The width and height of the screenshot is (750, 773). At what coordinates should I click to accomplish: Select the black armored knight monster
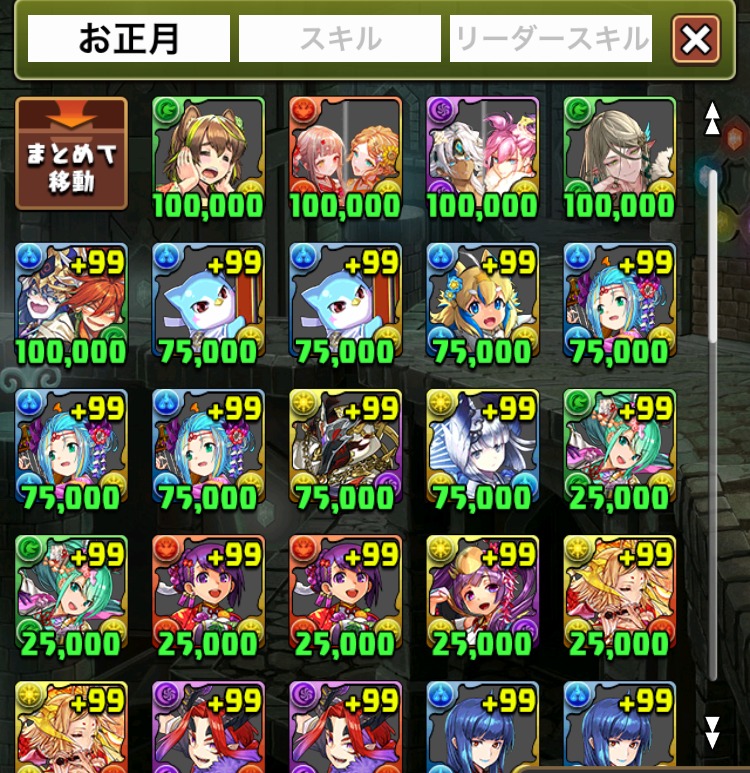point(345,445)
